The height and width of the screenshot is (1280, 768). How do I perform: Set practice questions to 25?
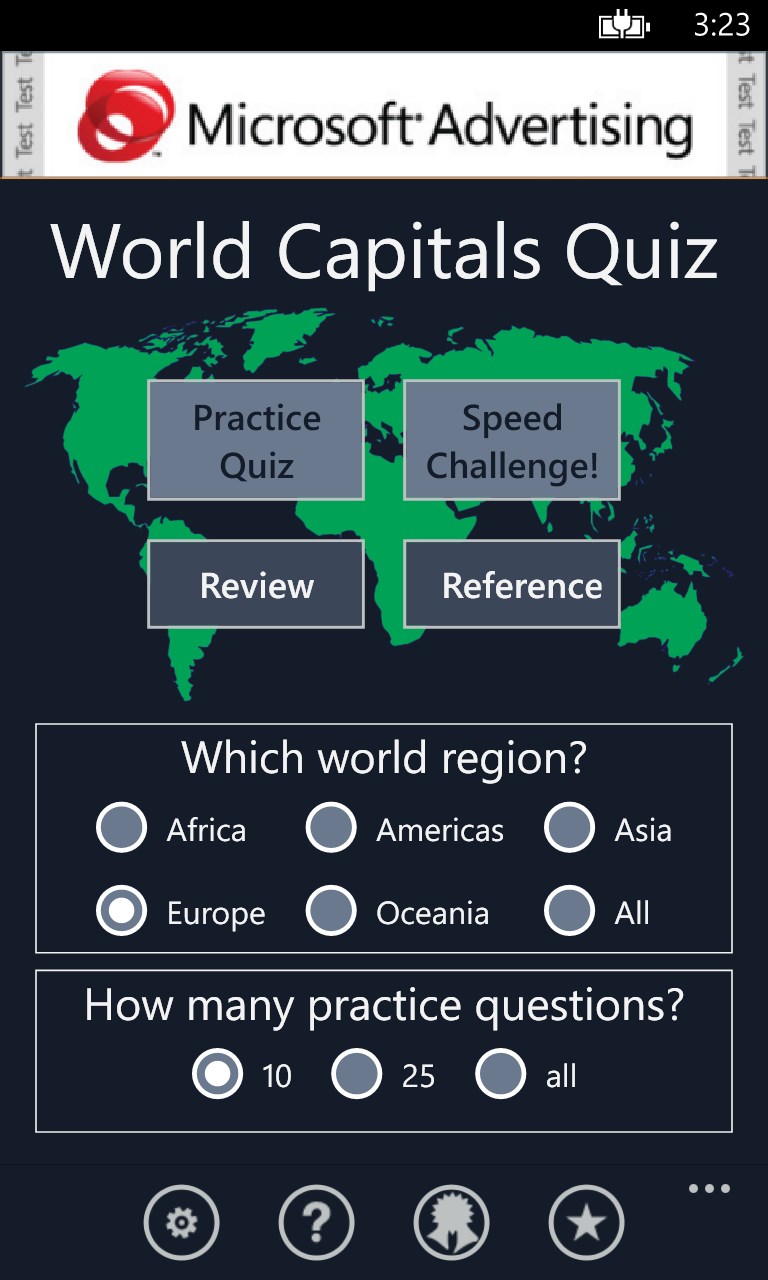[357, 1075]
